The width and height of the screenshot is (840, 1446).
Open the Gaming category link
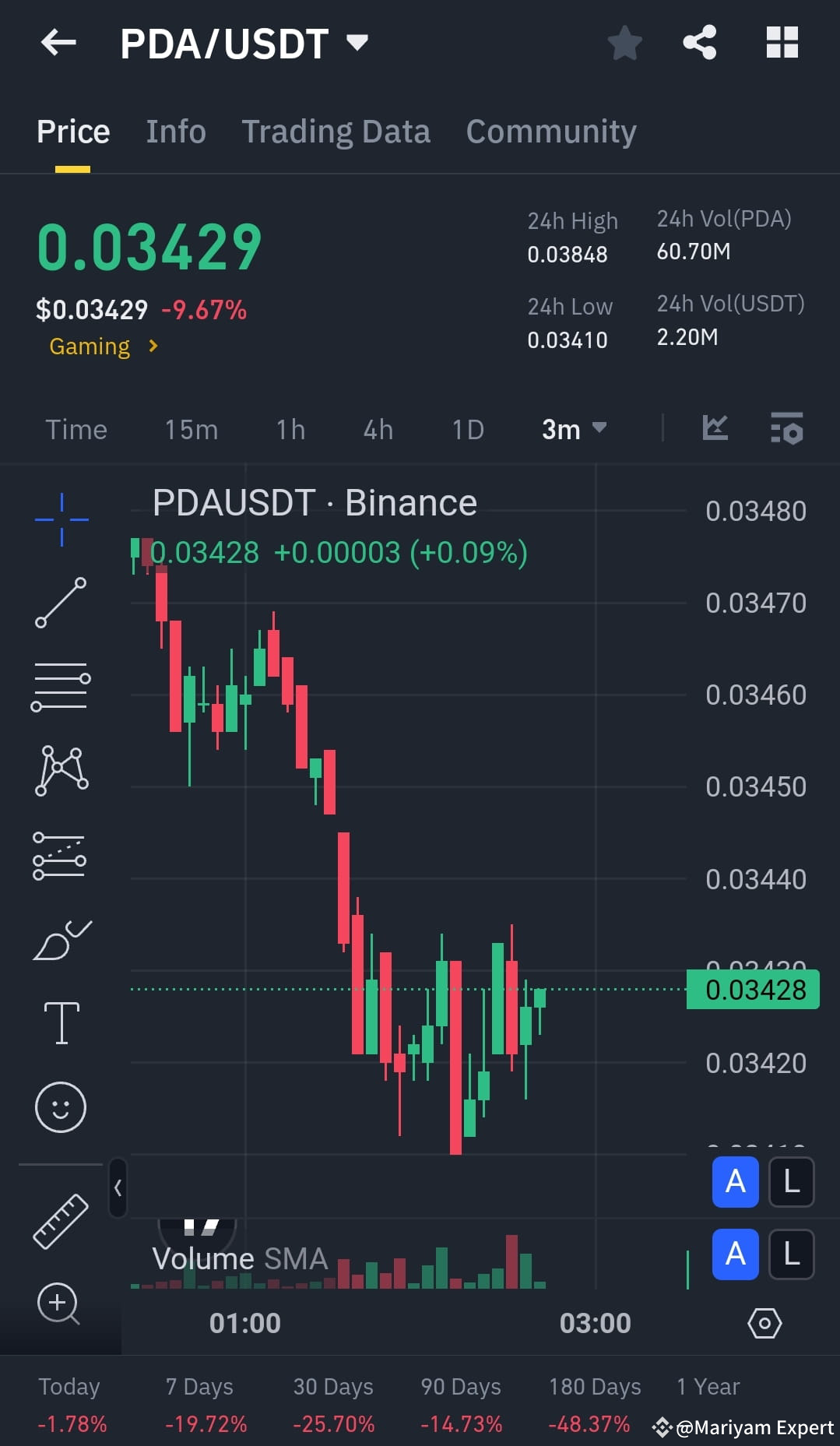[x=100, y=346]
